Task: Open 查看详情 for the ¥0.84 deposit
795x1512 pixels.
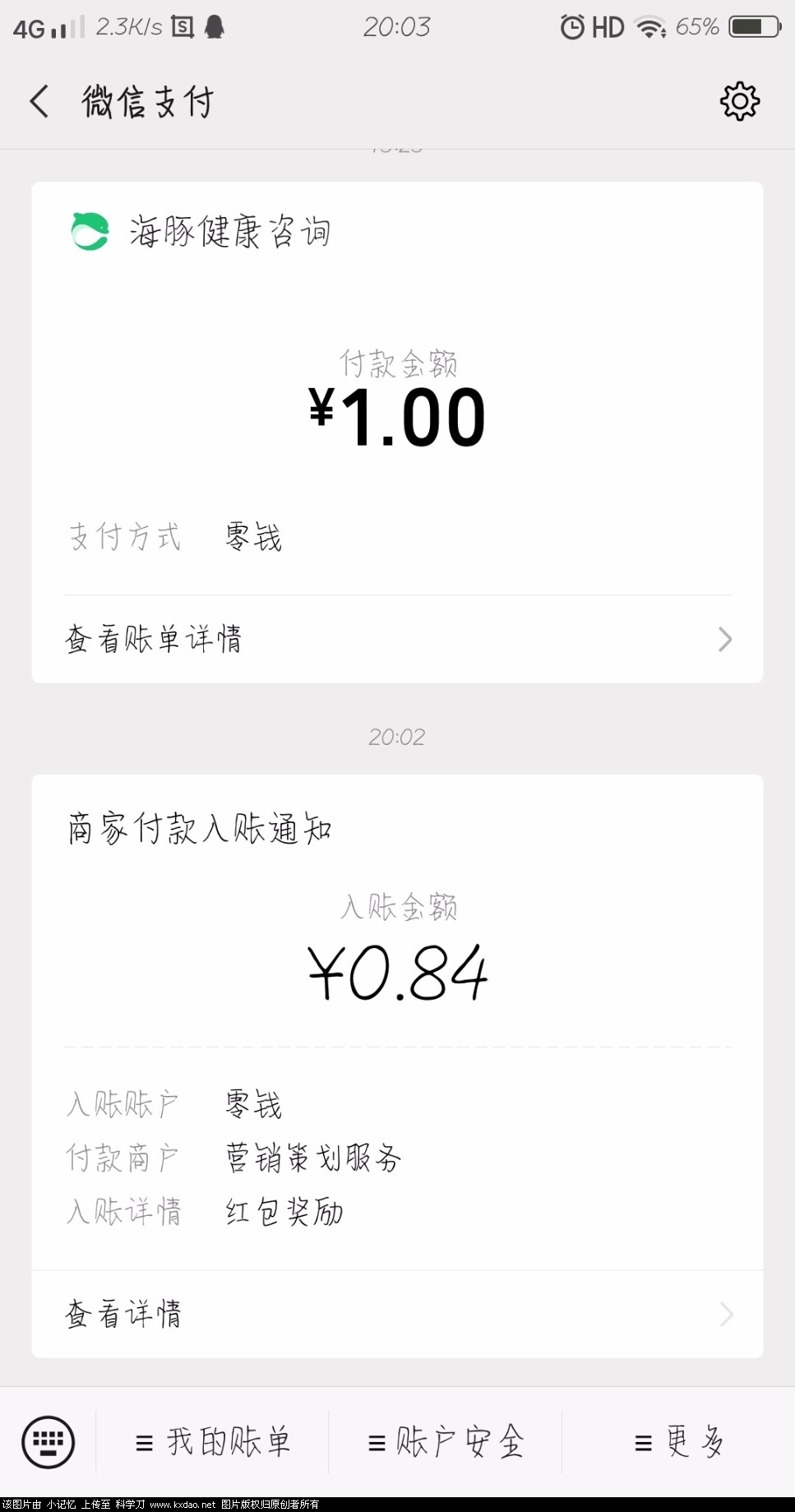Action: [x=397, y=1314]
